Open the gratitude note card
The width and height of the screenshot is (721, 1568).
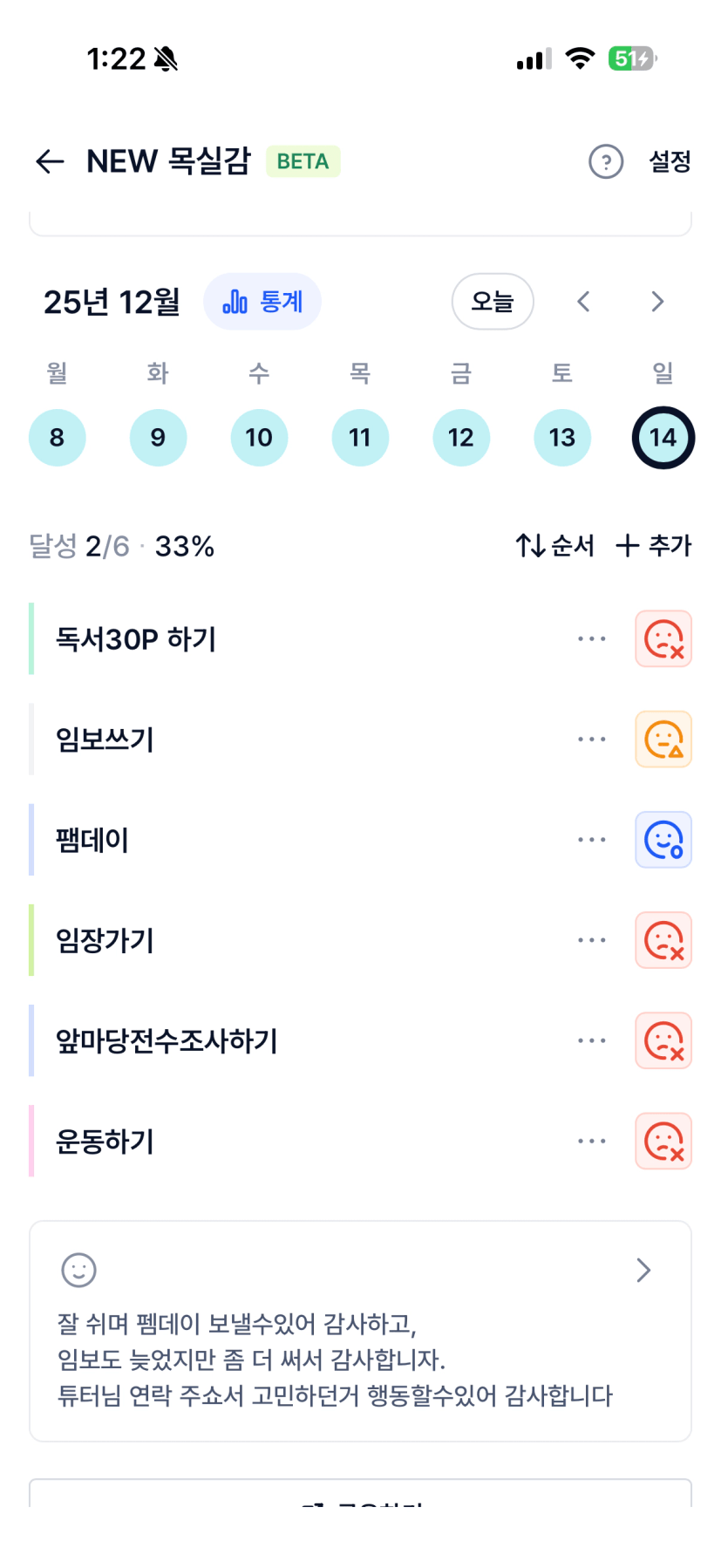coord(360,1331)
